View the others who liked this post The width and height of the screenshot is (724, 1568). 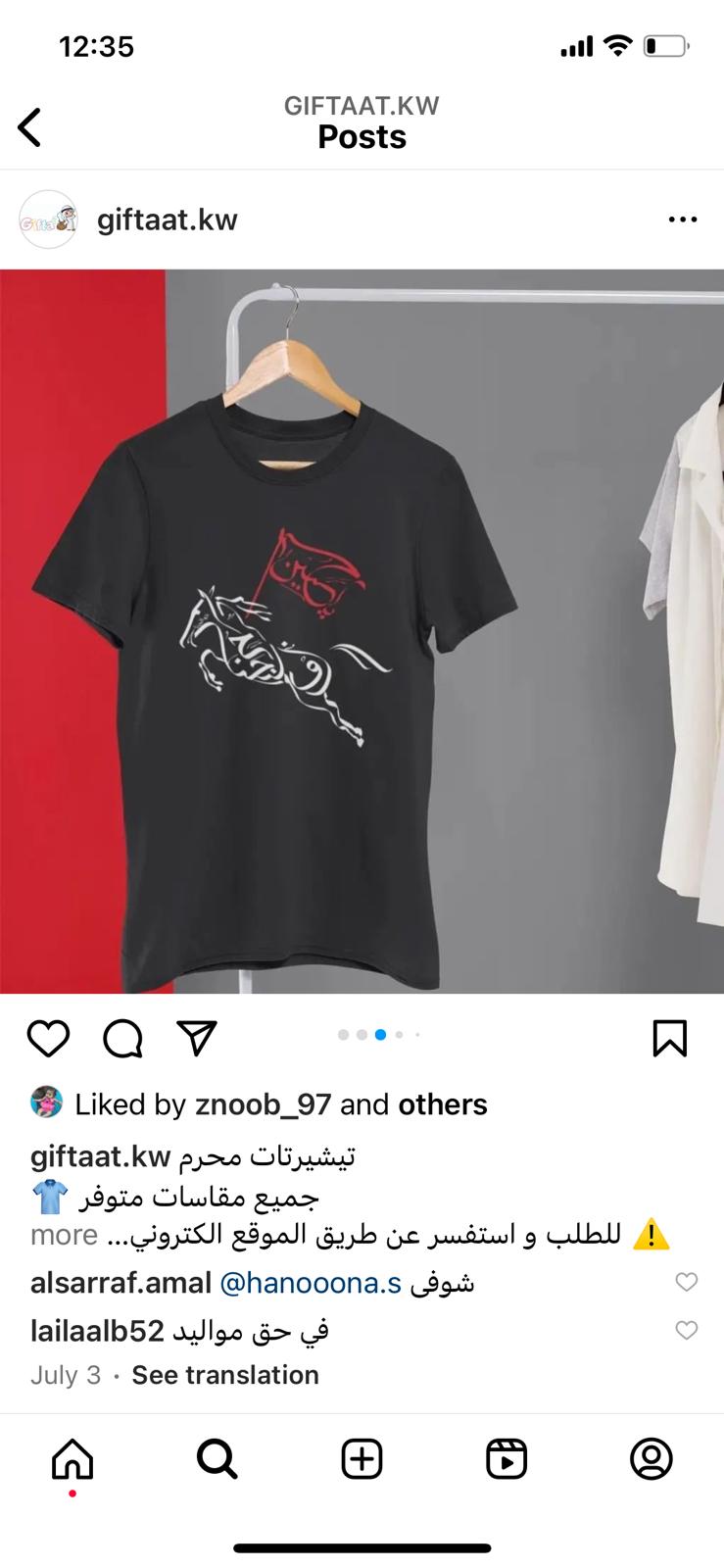(442, 1104)
